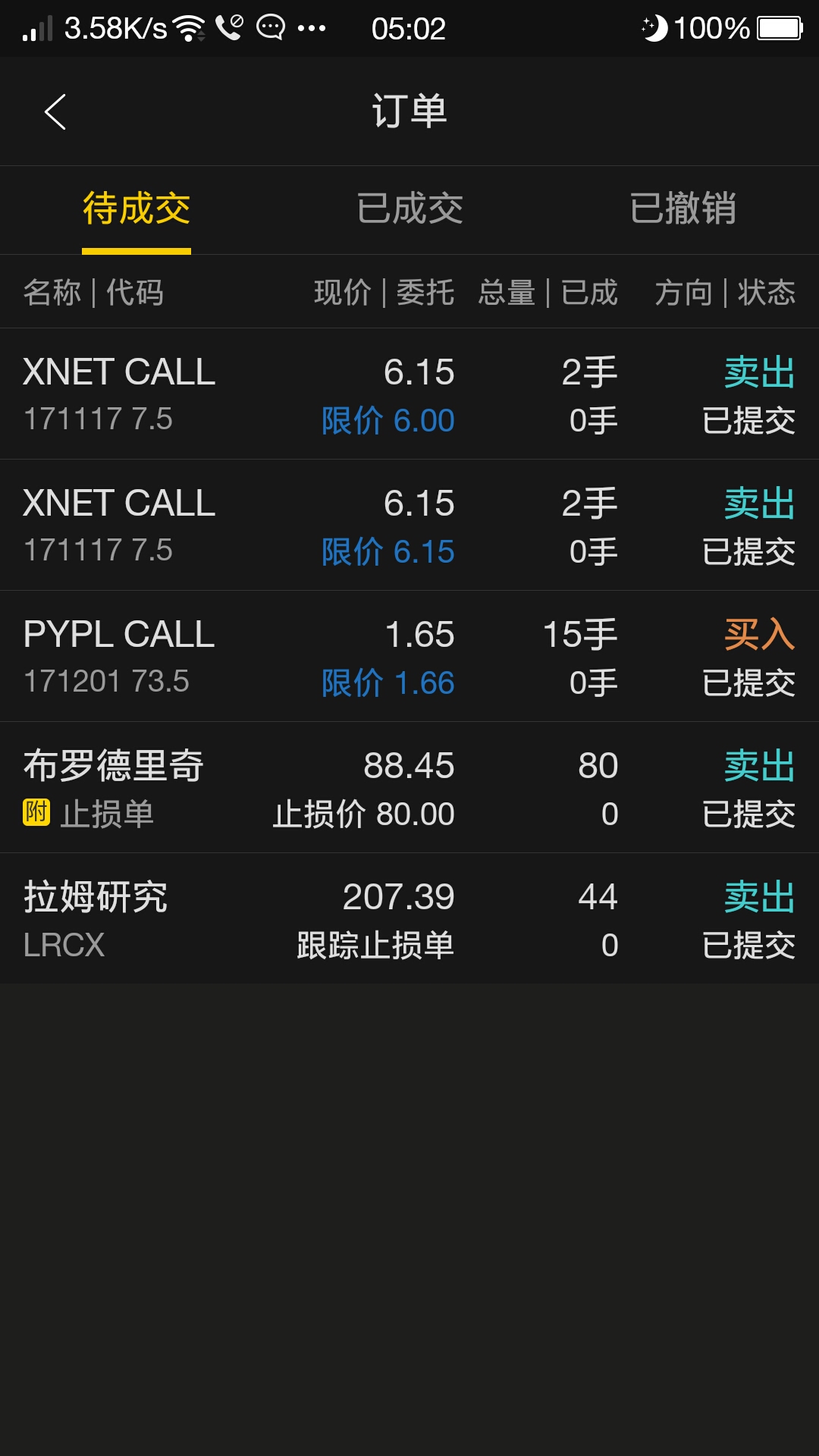Open XNET CALL order with 限价 6.00

point(409,394)
